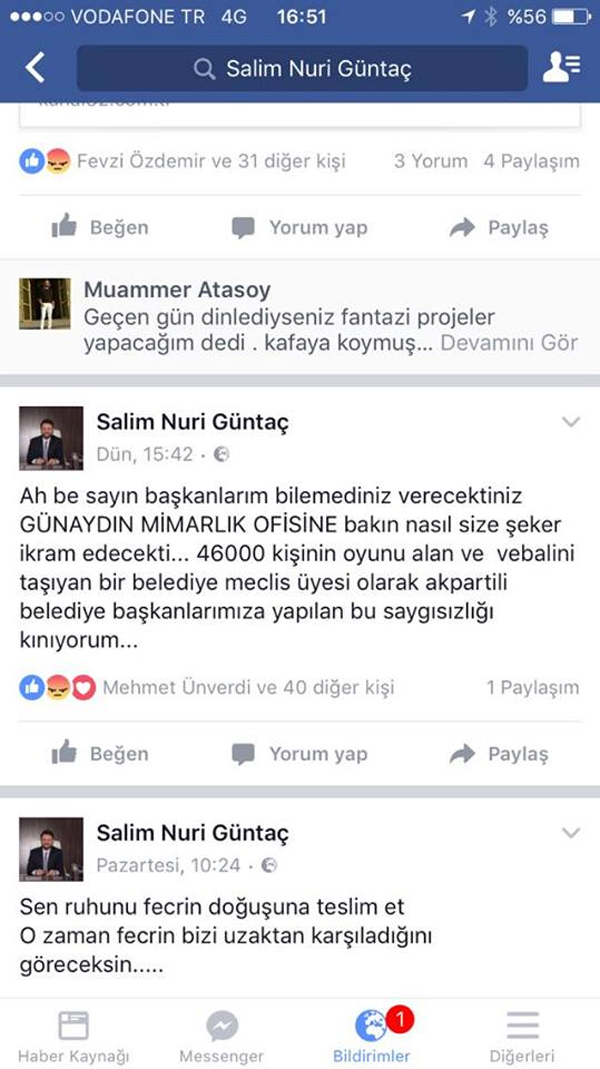Open the friends list icon in header
This screenshot has width=600, height=1069.
[x=560, y=68]
